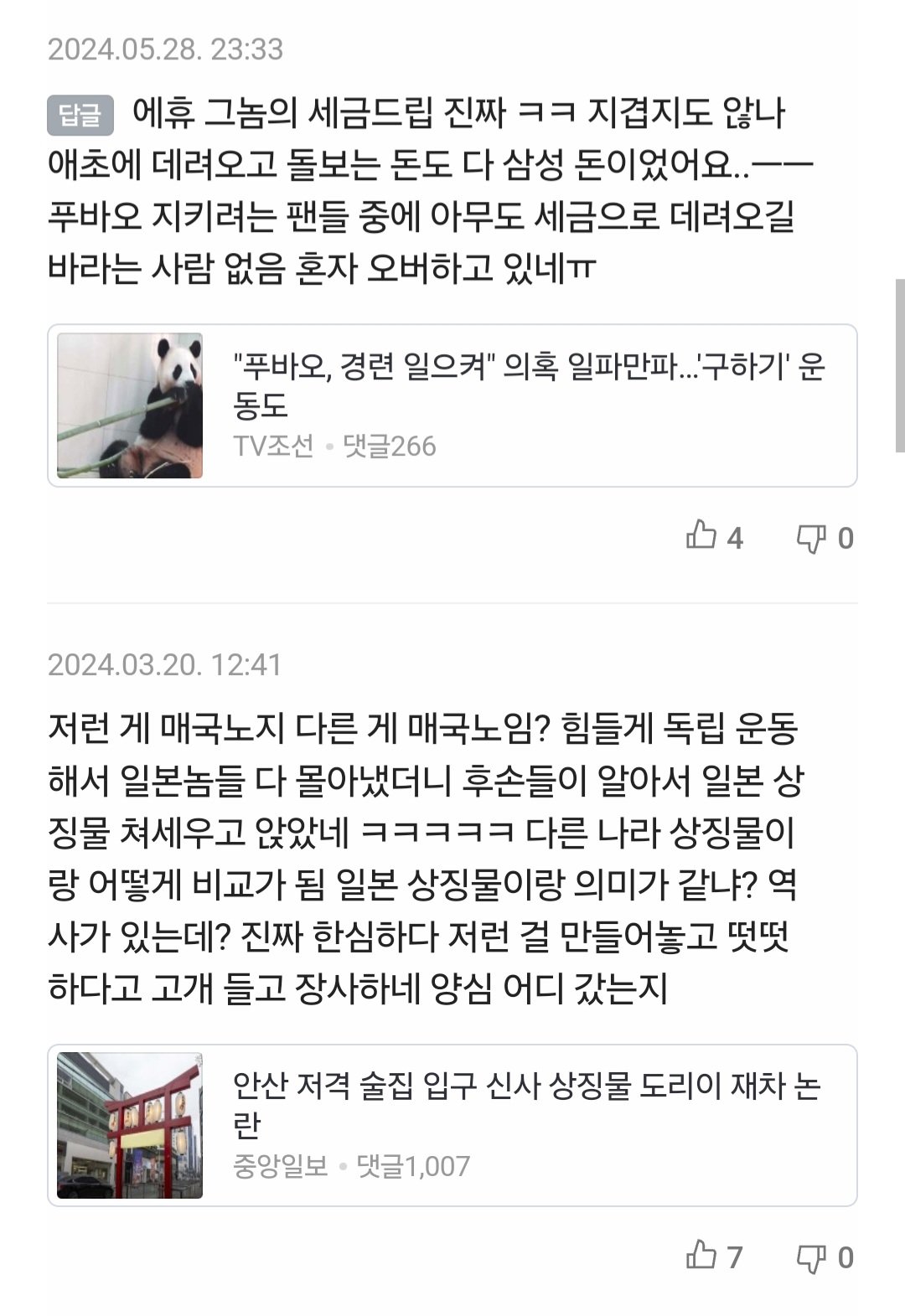Open the 안산 술집 도리이 article card
Image resolution: width=905 pixels, height=1316 pixels.
452,1125
